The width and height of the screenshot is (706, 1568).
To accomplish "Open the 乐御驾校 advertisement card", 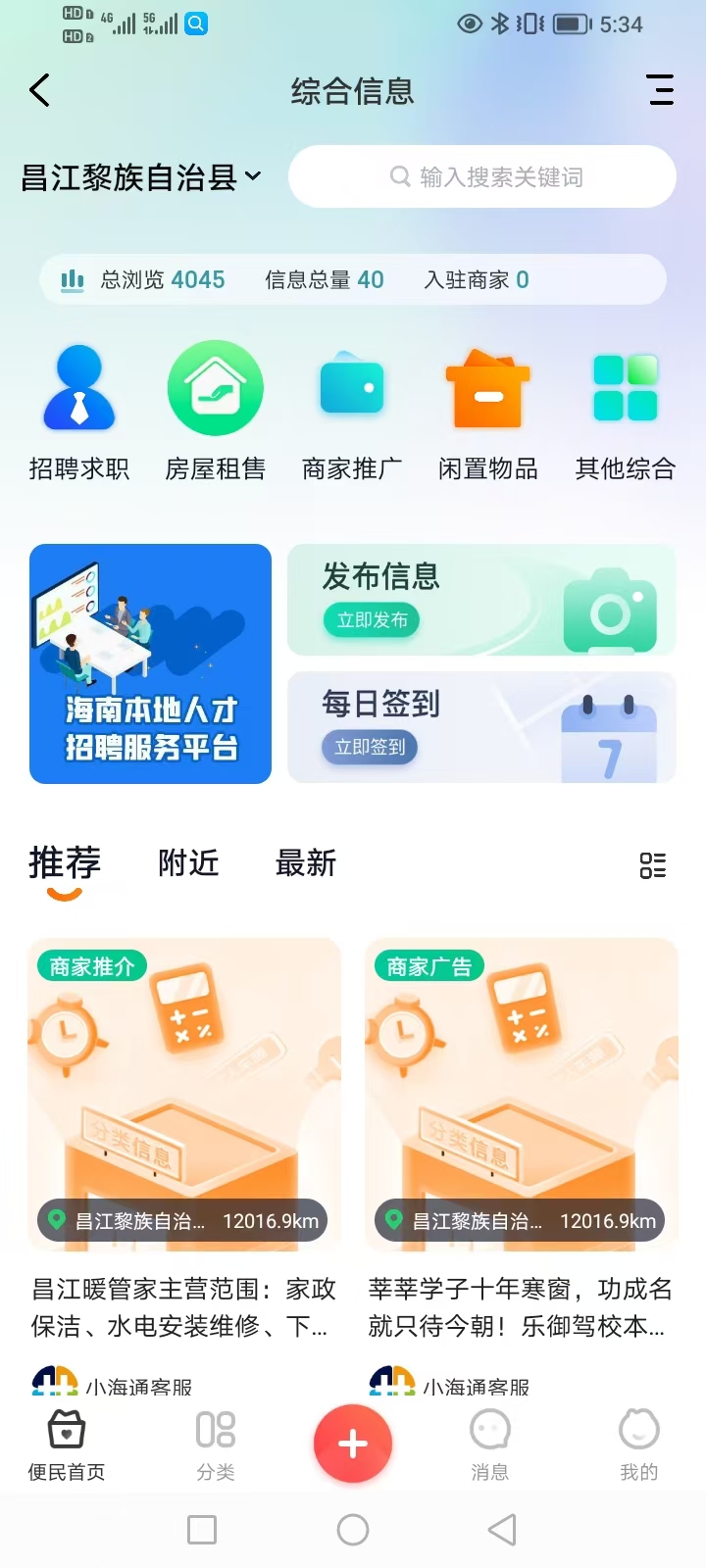I will (521, 1137).
